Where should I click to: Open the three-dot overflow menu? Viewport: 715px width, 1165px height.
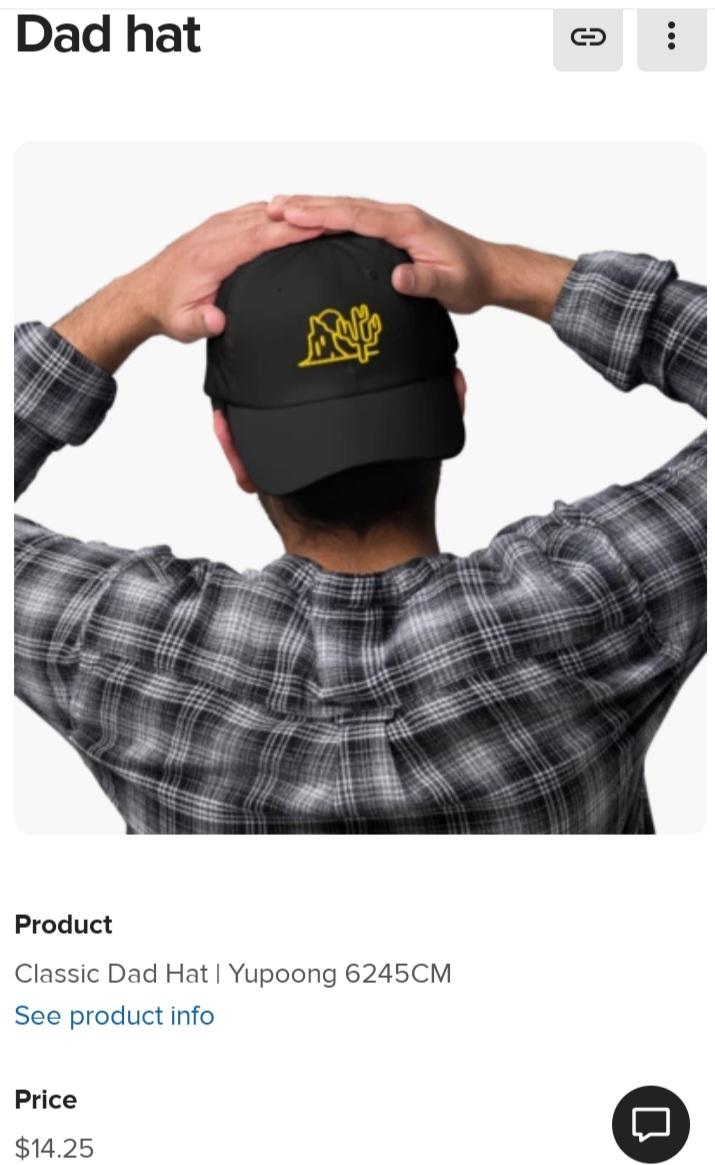click(671, 37)
